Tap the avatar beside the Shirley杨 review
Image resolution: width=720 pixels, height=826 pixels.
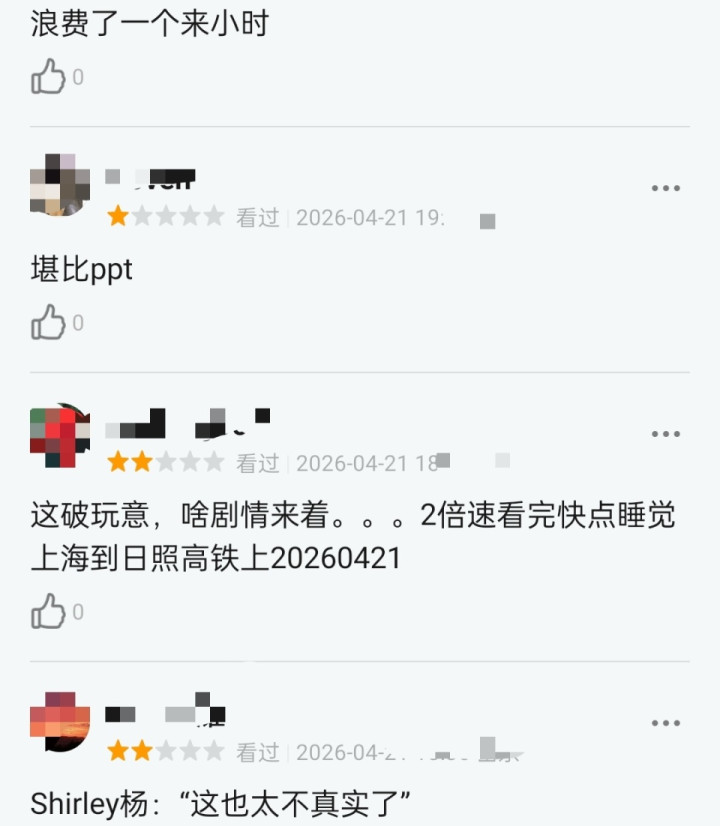(x=60, y=721)
